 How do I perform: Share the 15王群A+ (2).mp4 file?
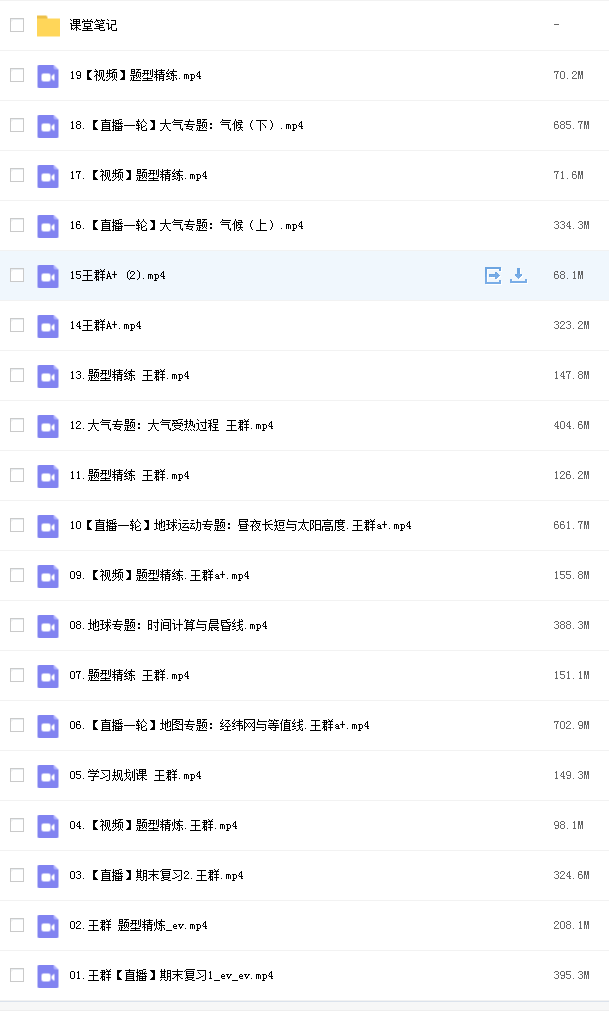tap(493, 275)
